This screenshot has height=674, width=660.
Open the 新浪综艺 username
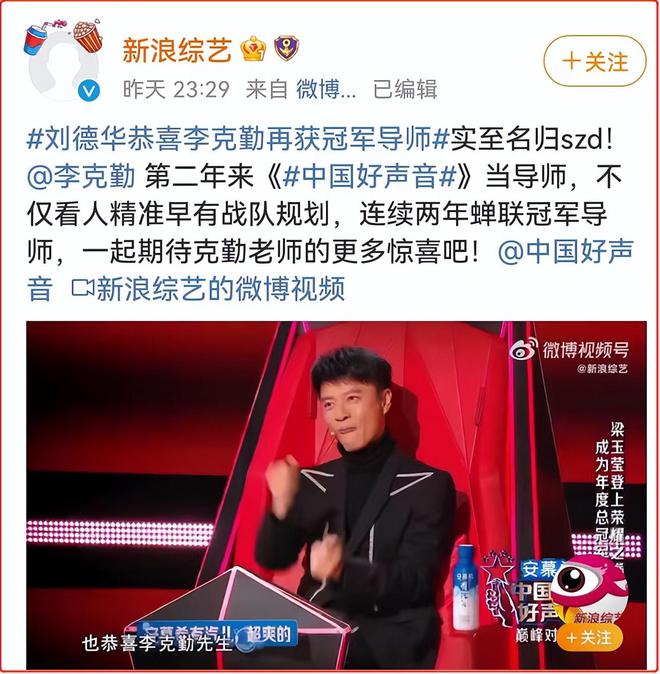tap(177, 48)
